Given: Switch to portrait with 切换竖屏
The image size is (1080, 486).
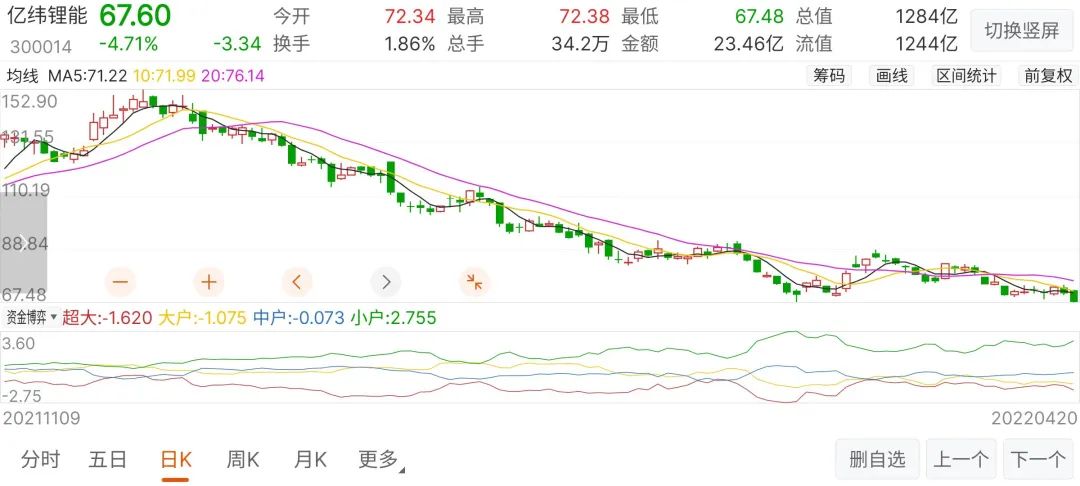Looking at the screenshot, I should click(x=1021, y=30).
